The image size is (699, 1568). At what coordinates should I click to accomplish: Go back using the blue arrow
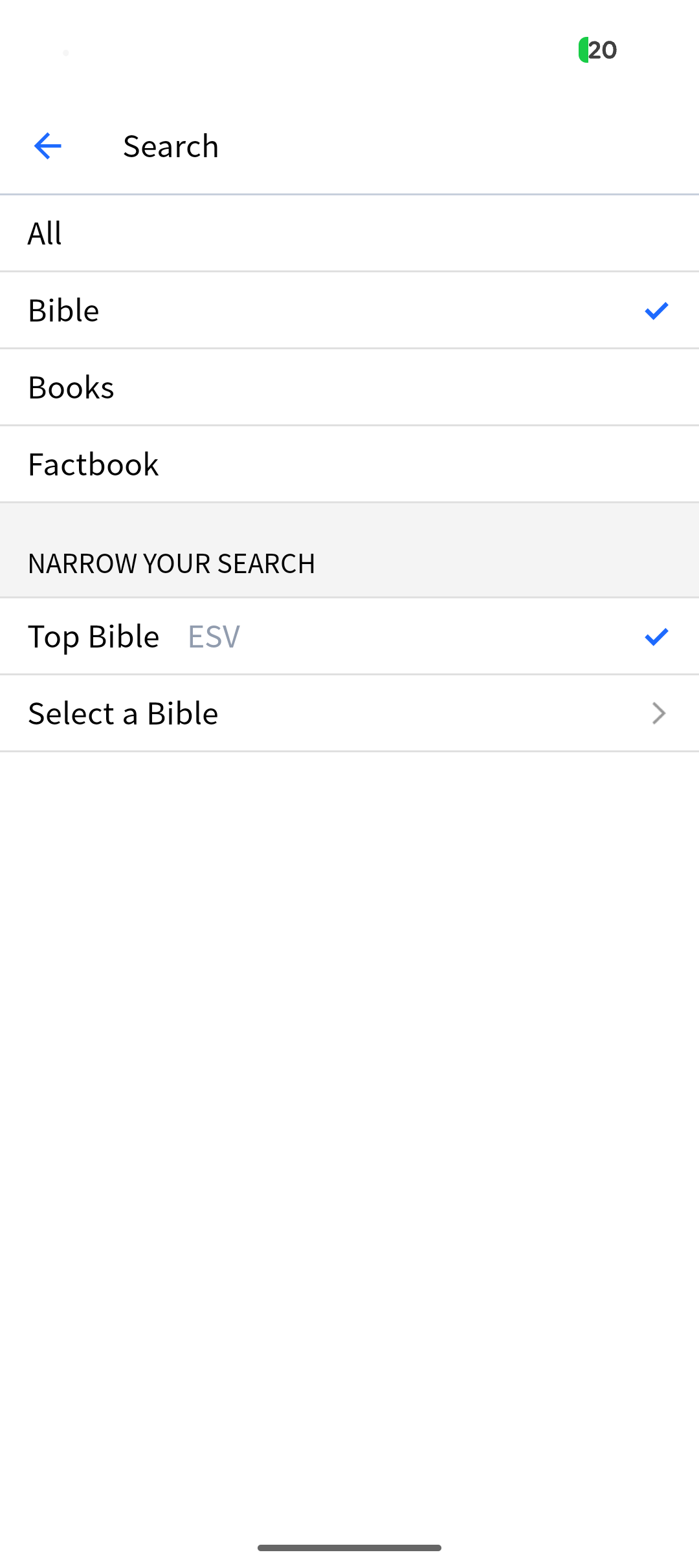[47, 146]
